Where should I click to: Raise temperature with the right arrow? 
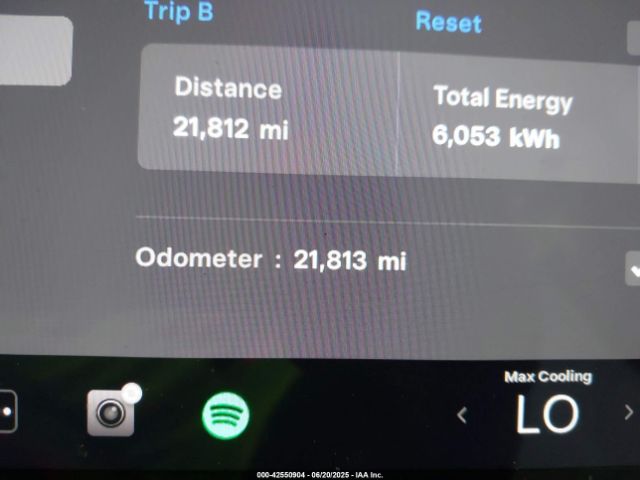point(628,412)
